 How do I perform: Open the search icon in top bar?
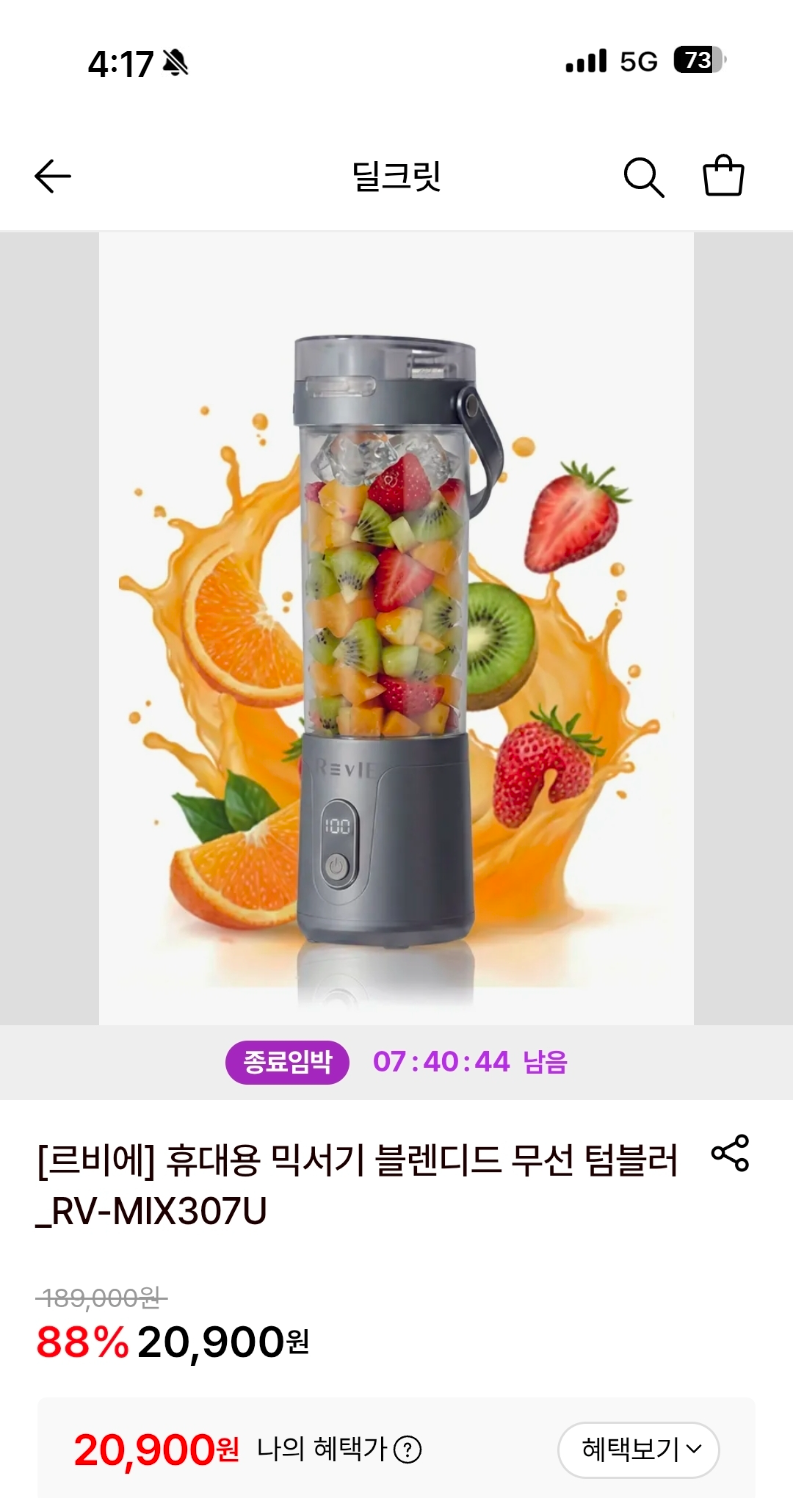(x=644, y=176)
